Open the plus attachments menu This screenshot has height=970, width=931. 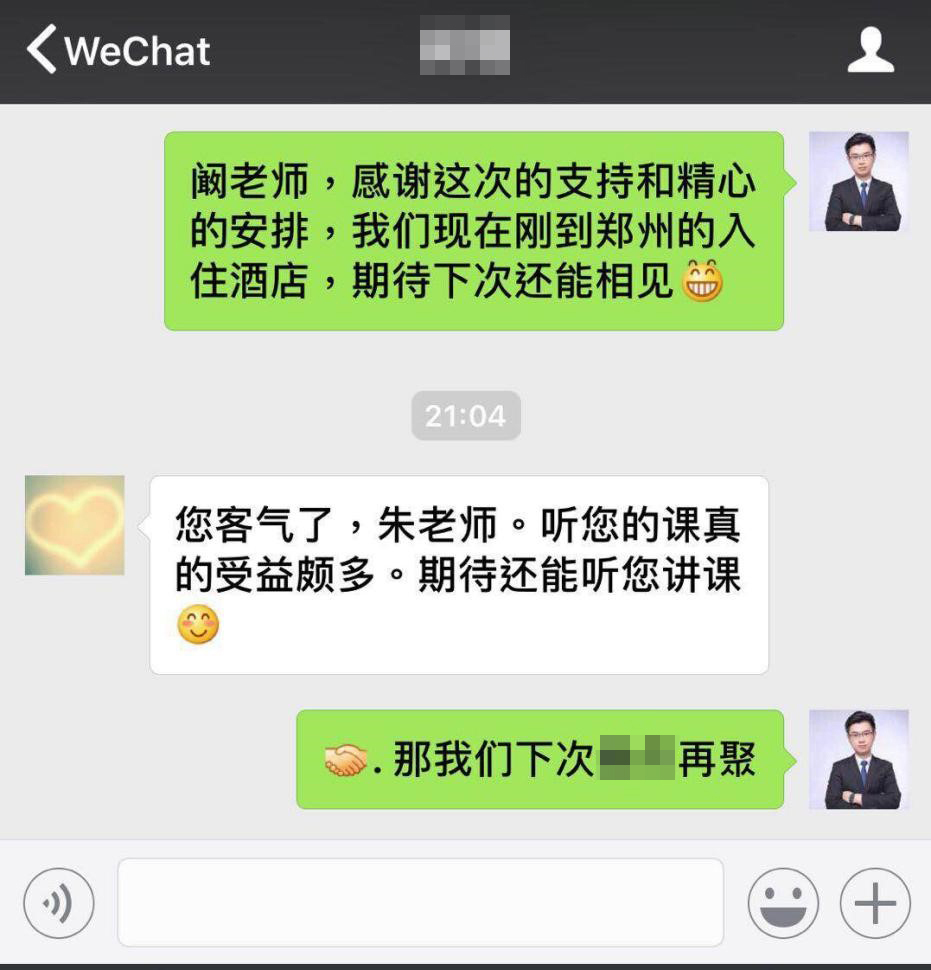tap(874, 903)
